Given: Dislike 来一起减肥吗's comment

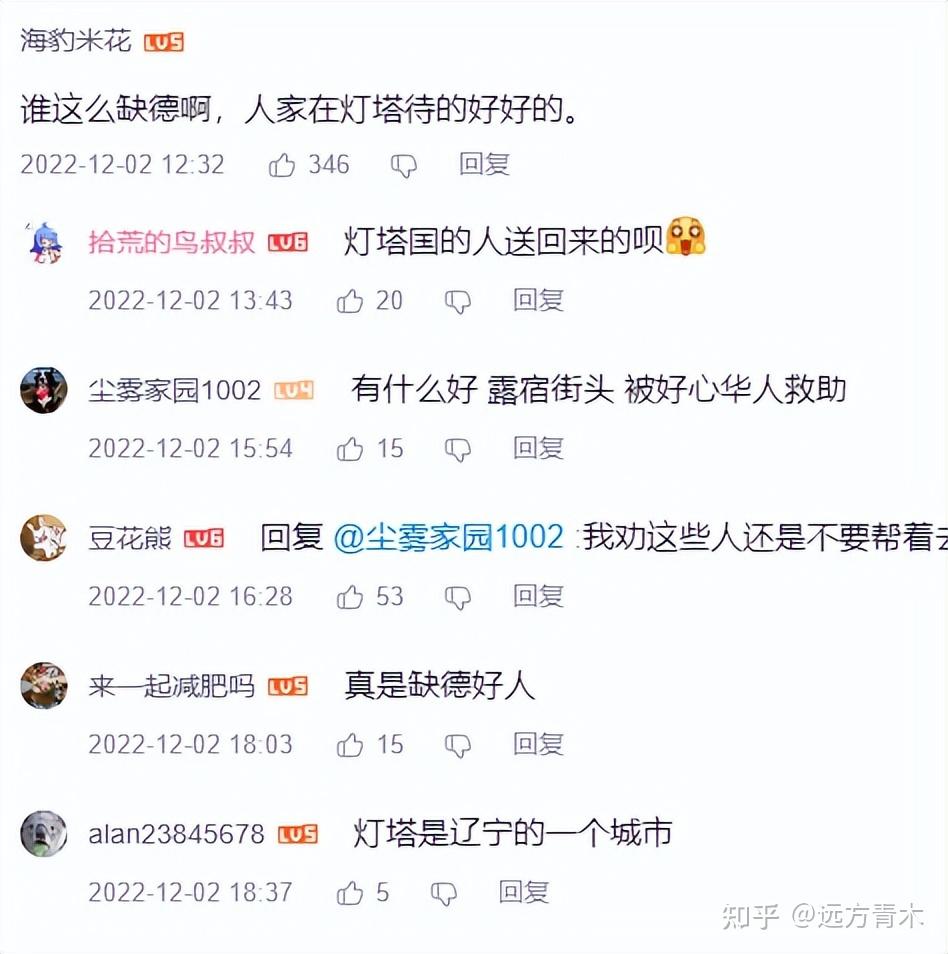Looking at the screenshot, I should click(457, 746).
